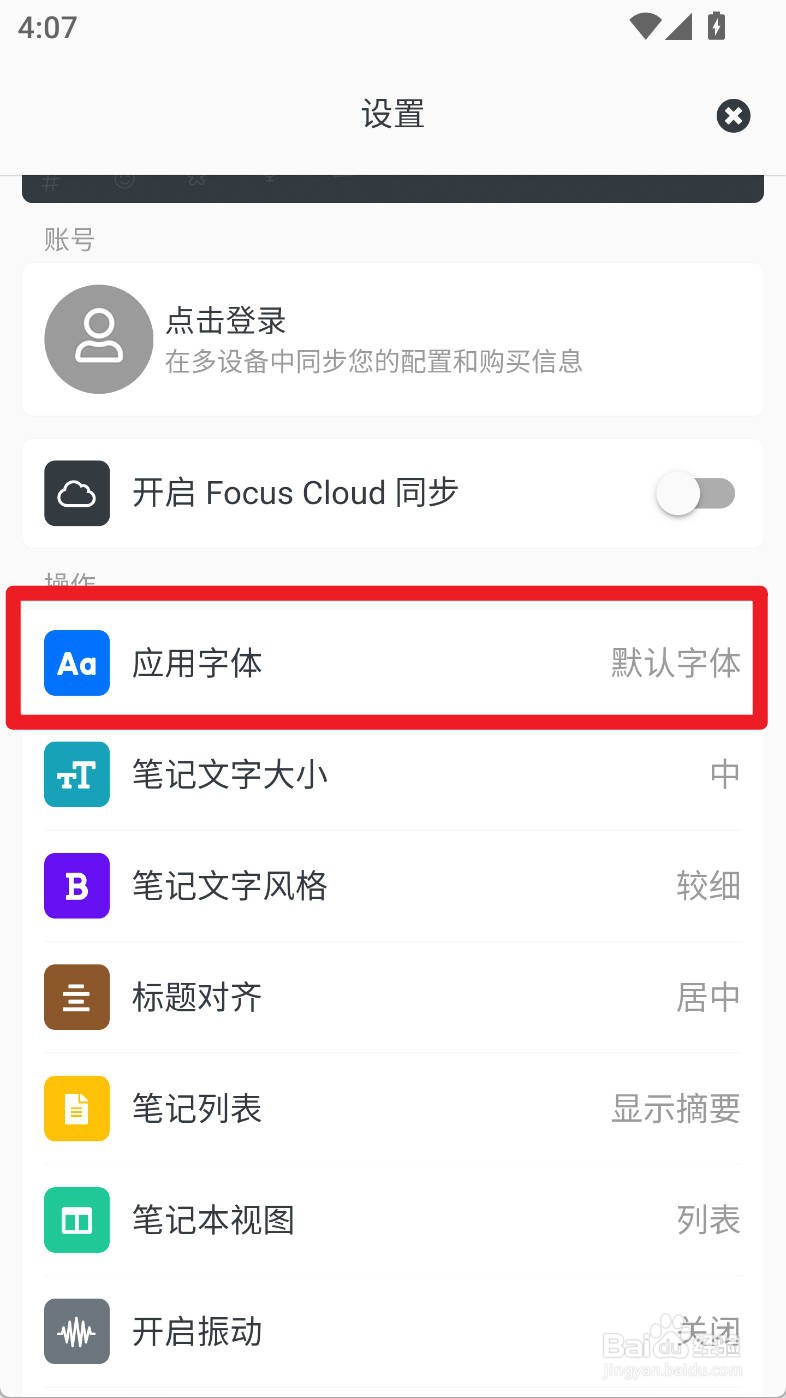Select the Aa application font icon
Image resolution: width=786 pixels, height=1398 pixels.
76,662
